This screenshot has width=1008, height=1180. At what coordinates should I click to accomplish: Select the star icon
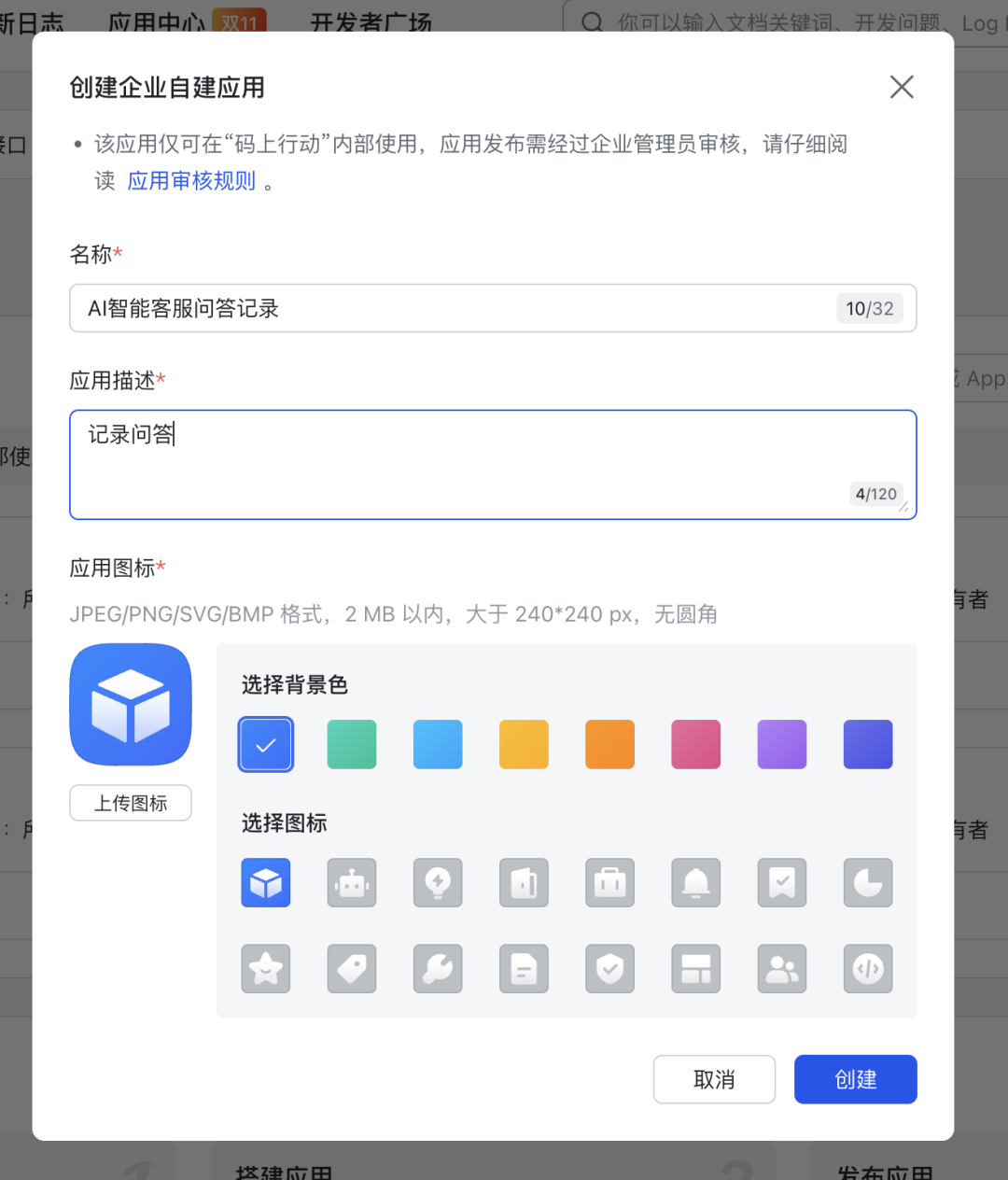[266, 968]
